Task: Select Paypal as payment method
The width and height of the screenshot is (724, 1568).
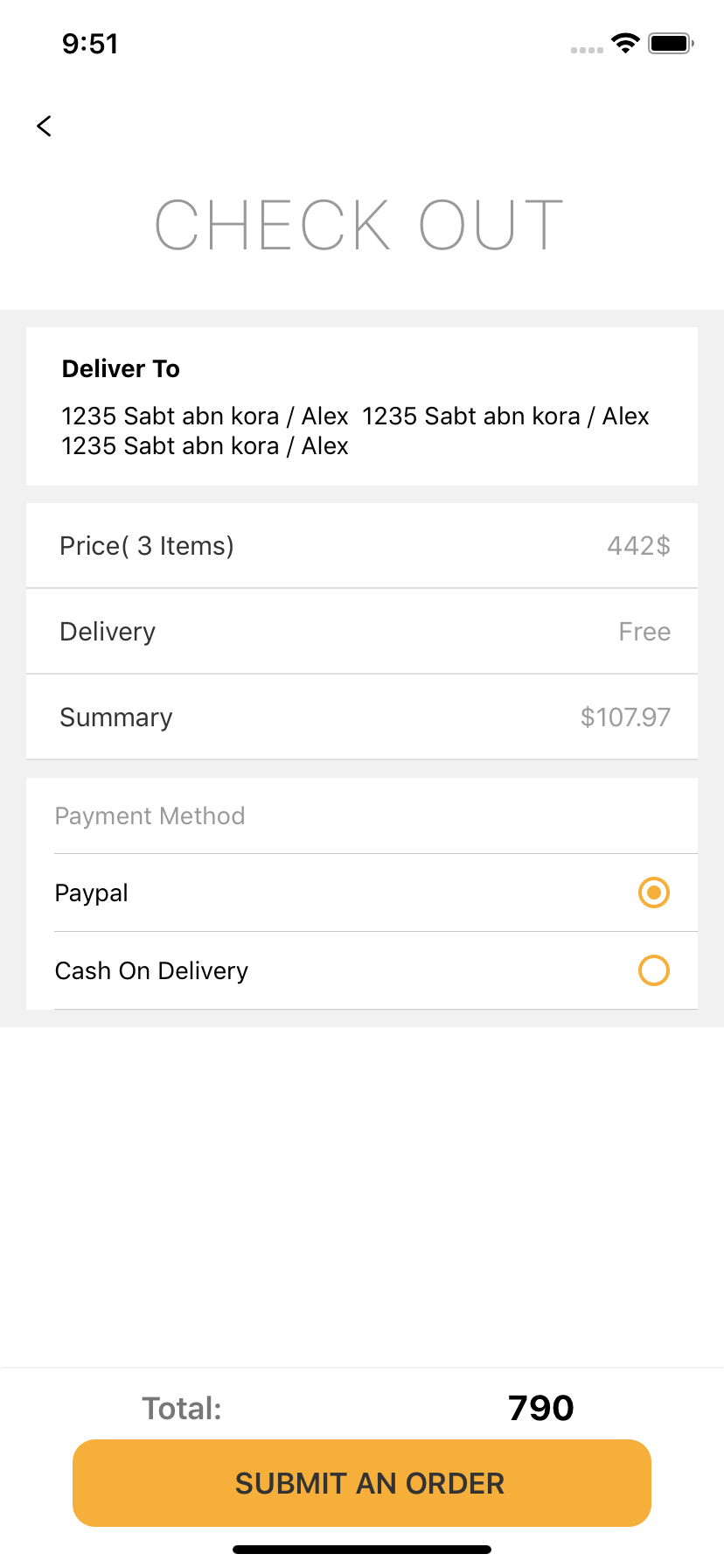Action: (653, 892)
